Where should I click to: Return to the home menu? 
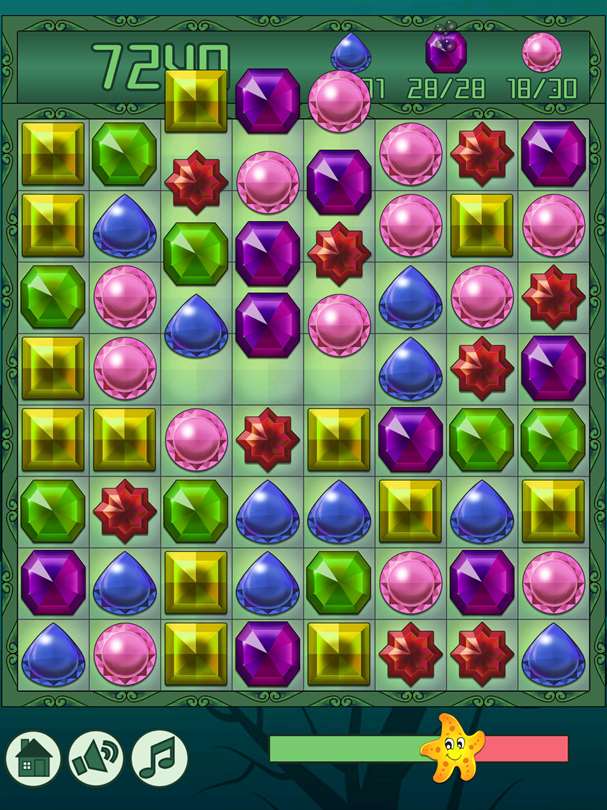click(x=33, y=757)
